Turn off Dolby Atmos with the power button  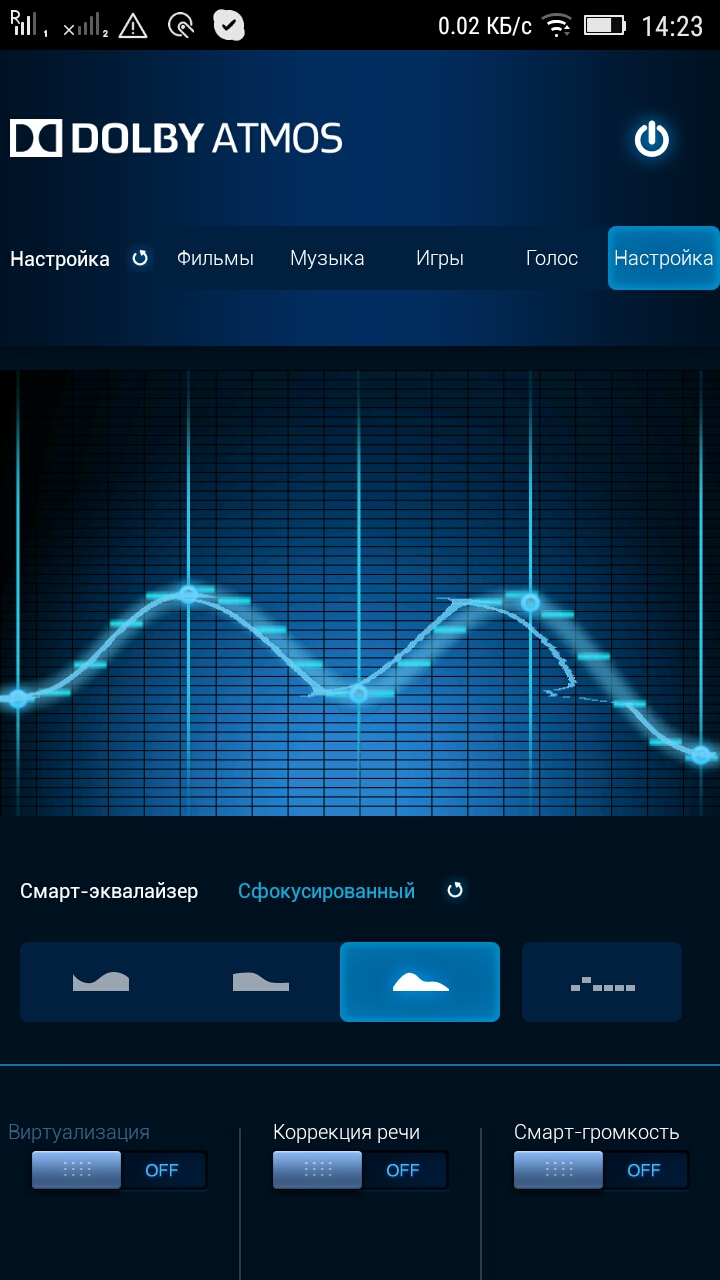click(x=651, y=139)
